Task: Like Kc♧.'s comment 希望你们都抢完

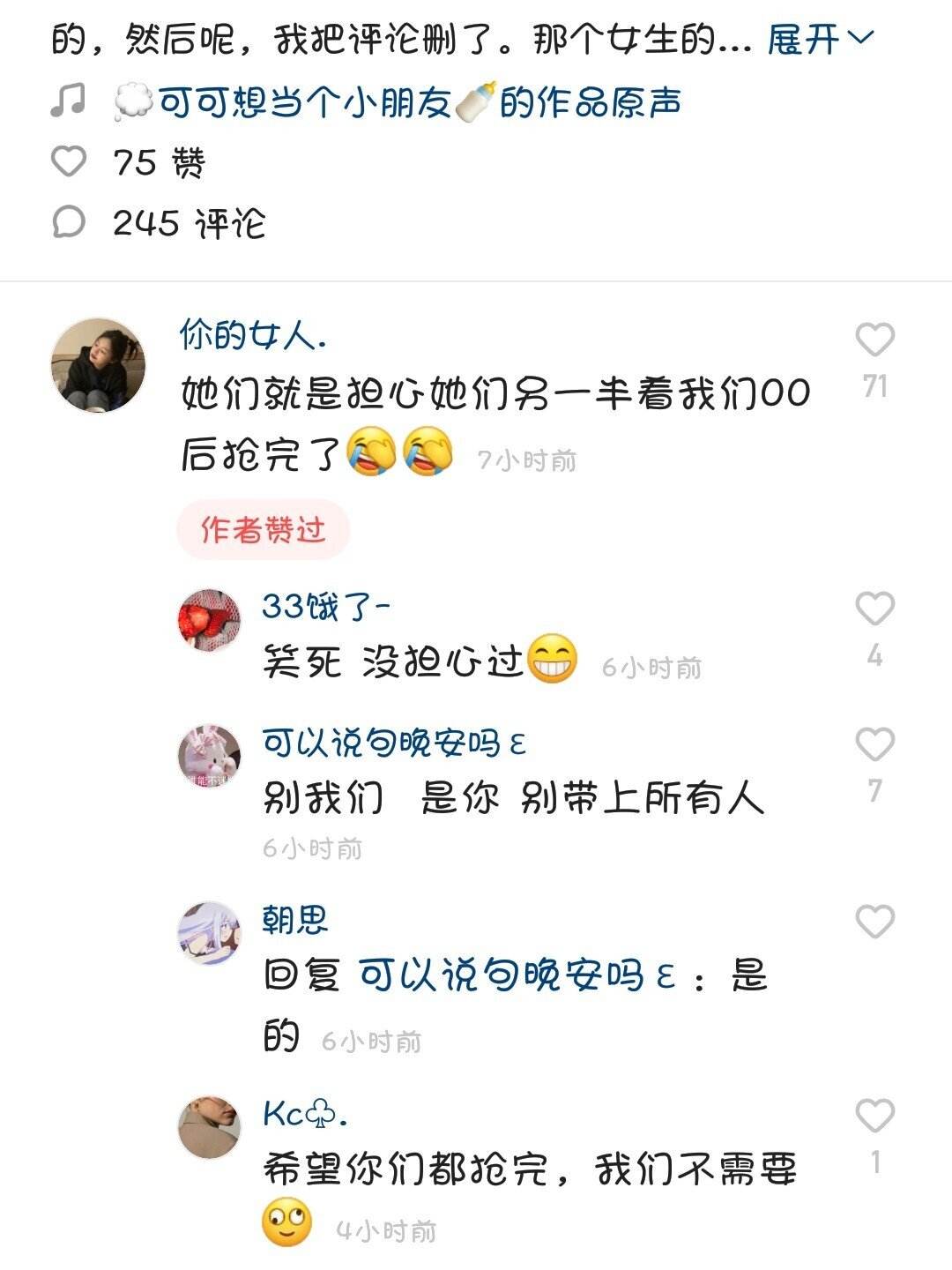Action: click(874, 1117)
